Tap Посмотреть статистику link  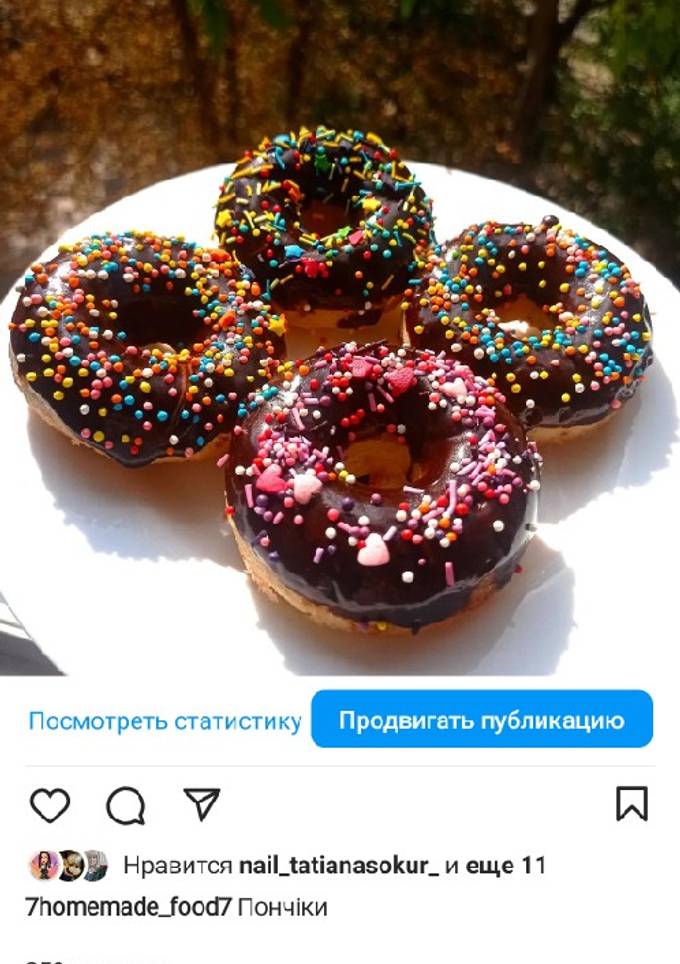pyautogui.click(x=165, y=721)
